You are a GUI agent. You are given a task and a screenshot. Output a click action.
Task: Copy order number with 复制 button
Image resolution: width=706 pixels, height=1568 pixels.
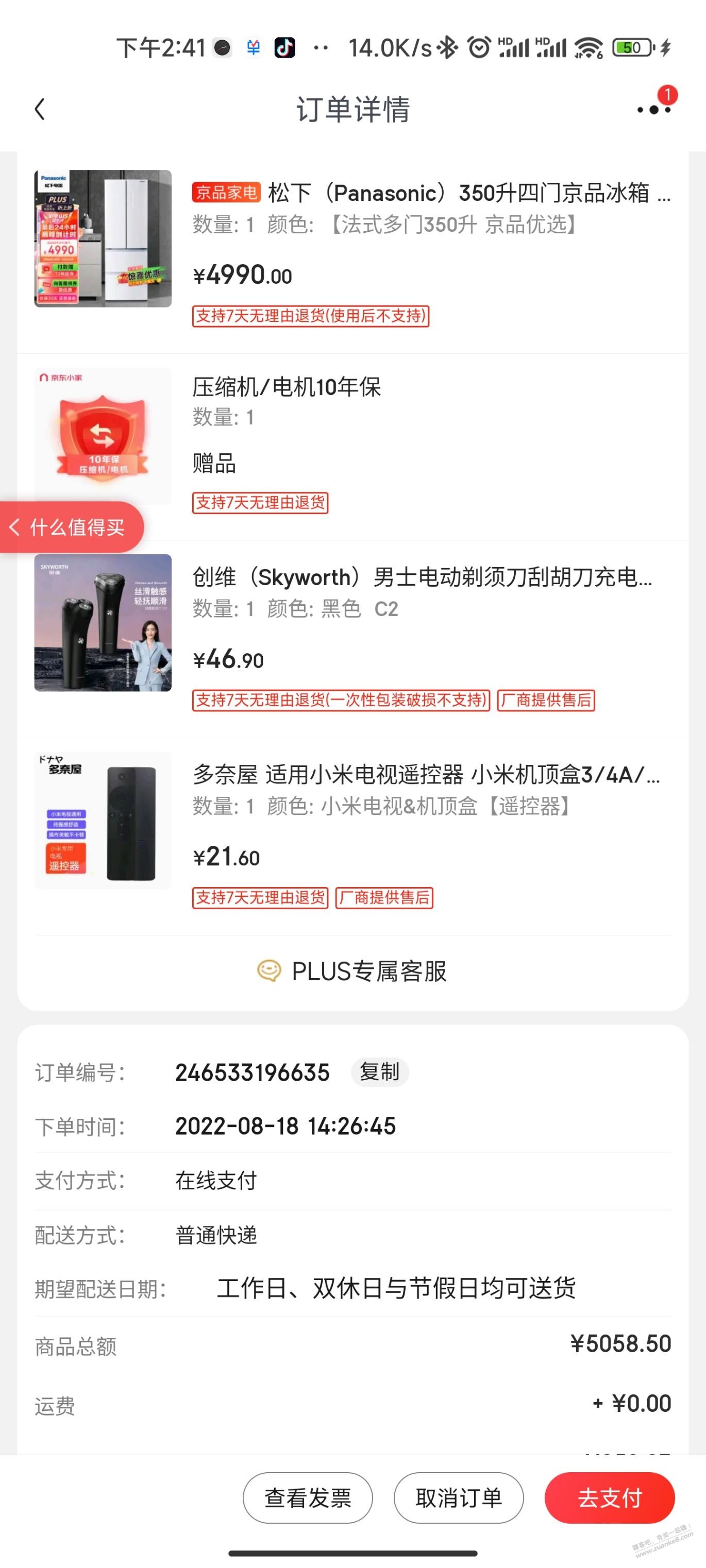(379, 1072)
